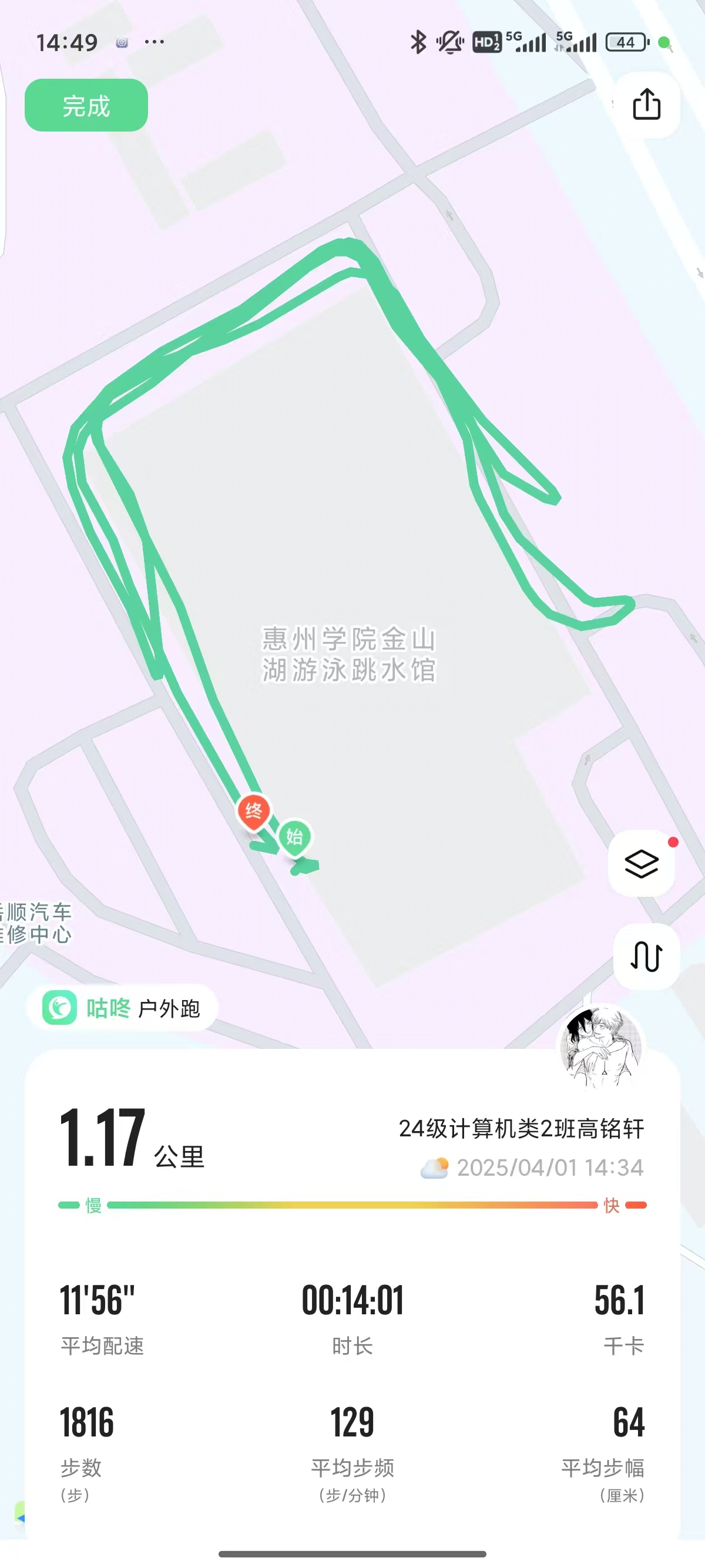The width and height of the screenshot is (705, 1568).
Task: Tap the red 终 finish marker
Action: tap(253, 812)
